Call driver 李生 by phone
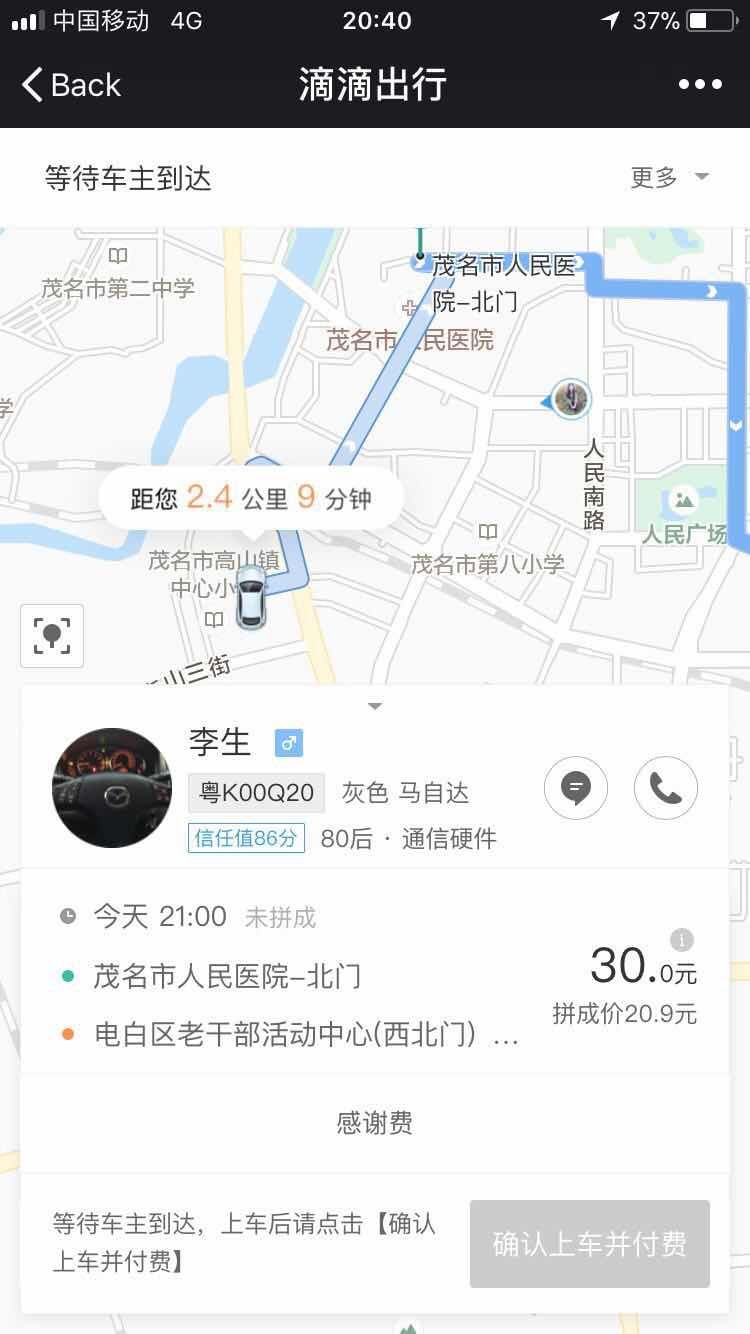 click(x=665, y=789)
